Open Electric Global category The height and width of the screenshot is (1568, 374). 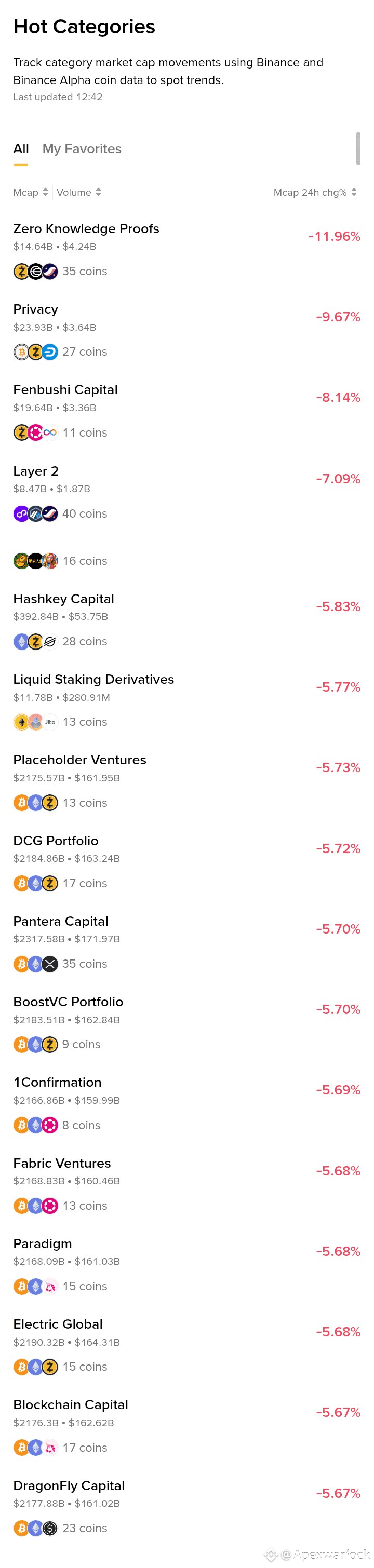(x=57, y=1324)
